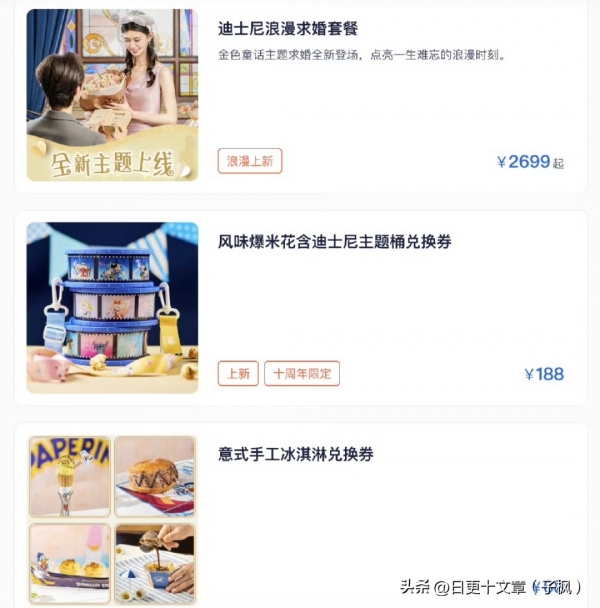The image size is (600, 608).
Task: View the 风味爆米花含迪士尼主题桶兑换券 item
Action: point(334,242)
